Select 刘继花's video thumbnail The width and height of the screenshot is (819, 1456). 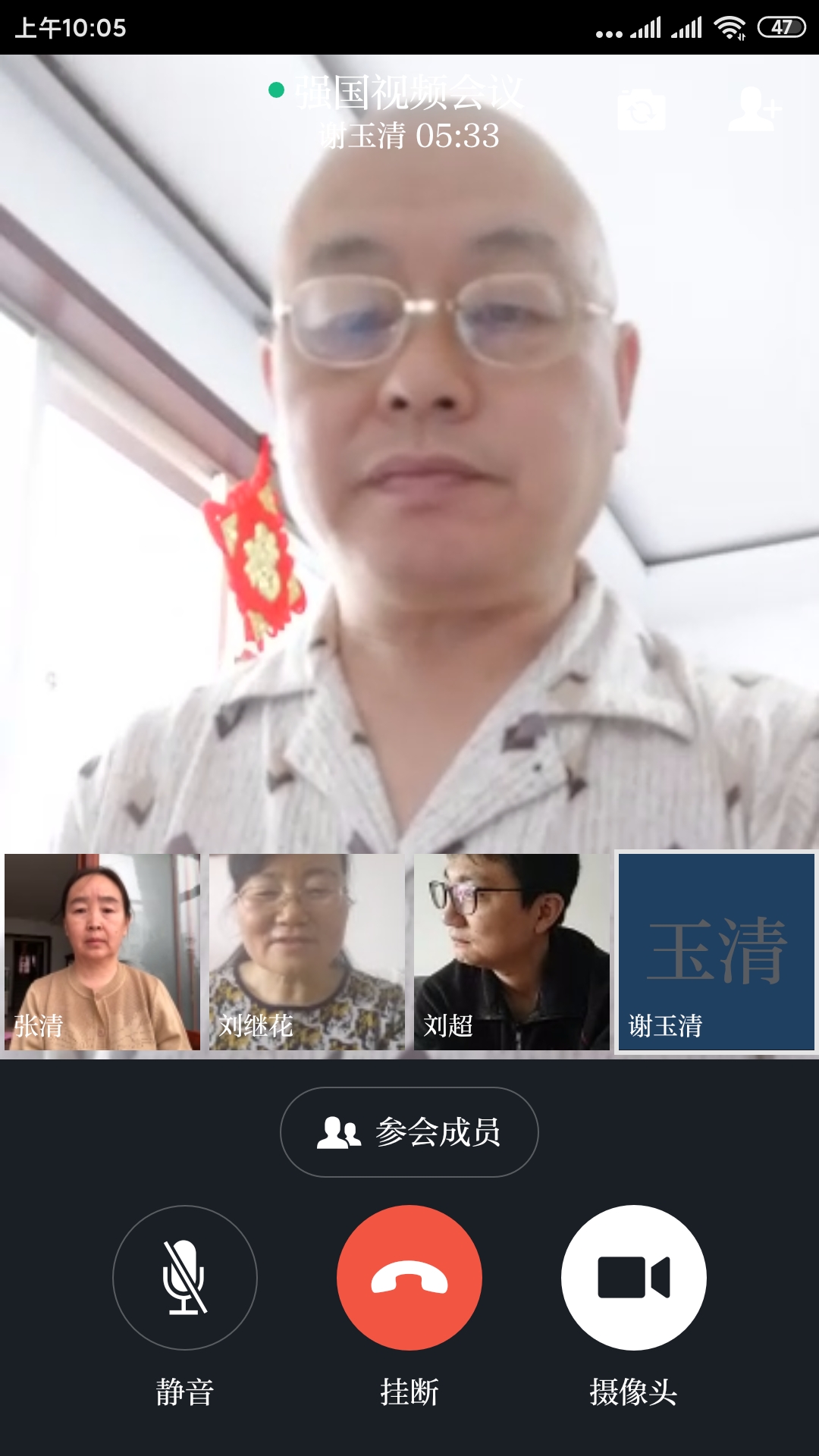tap(307, 952)
